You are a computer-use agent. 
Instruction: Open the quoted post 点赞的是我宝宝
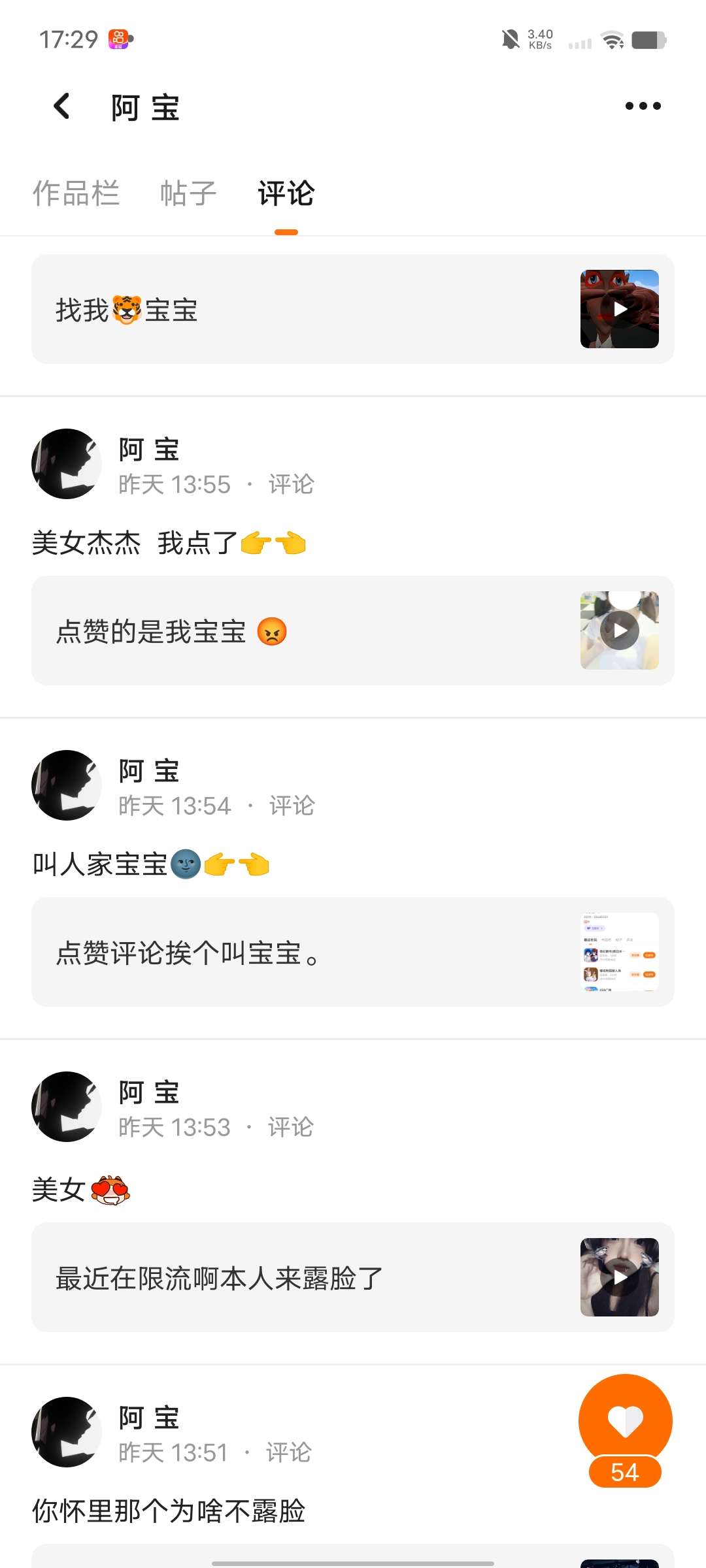[x=353, y=630]
